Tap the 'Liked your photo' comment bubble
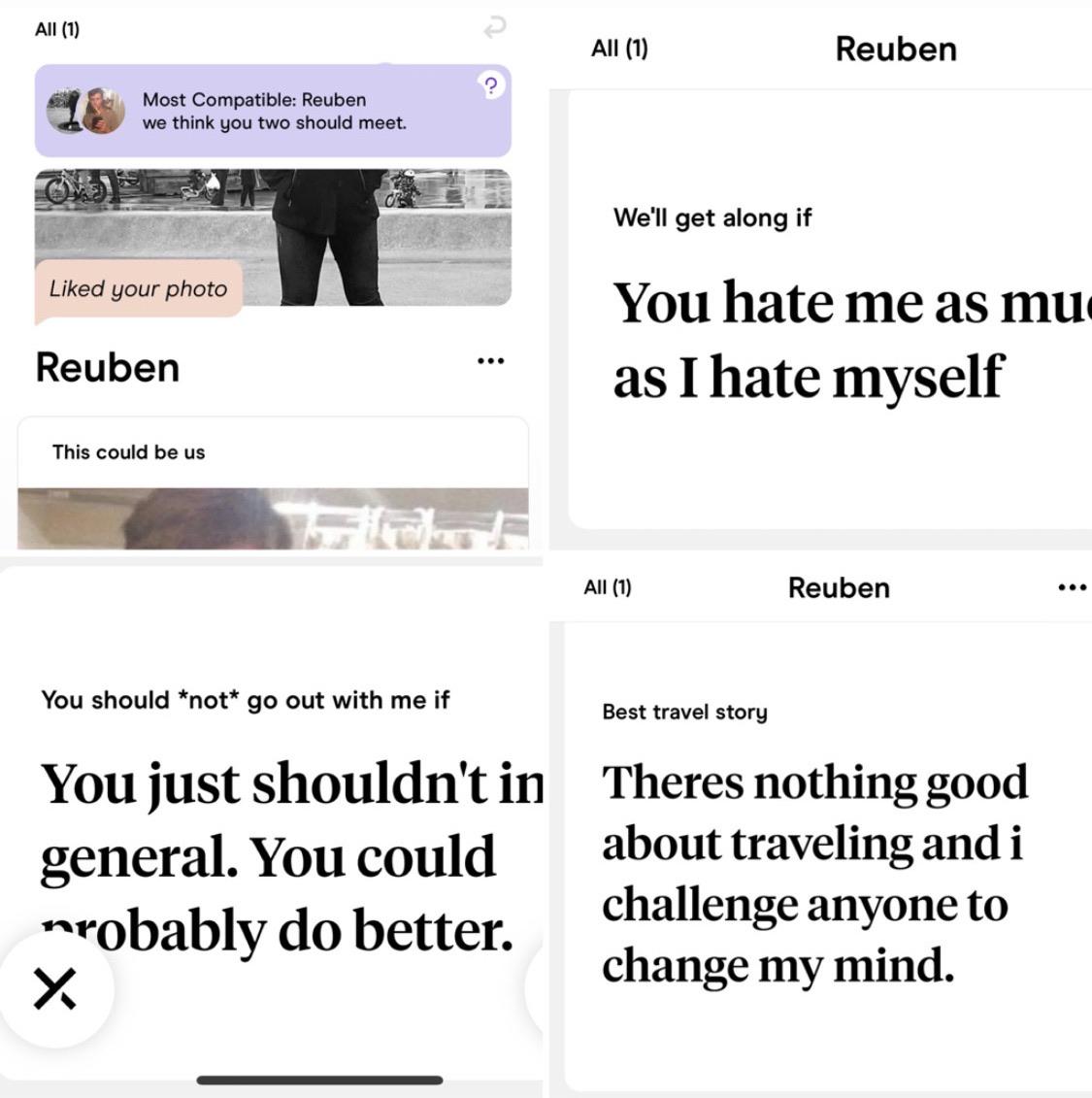 (137, 288)
